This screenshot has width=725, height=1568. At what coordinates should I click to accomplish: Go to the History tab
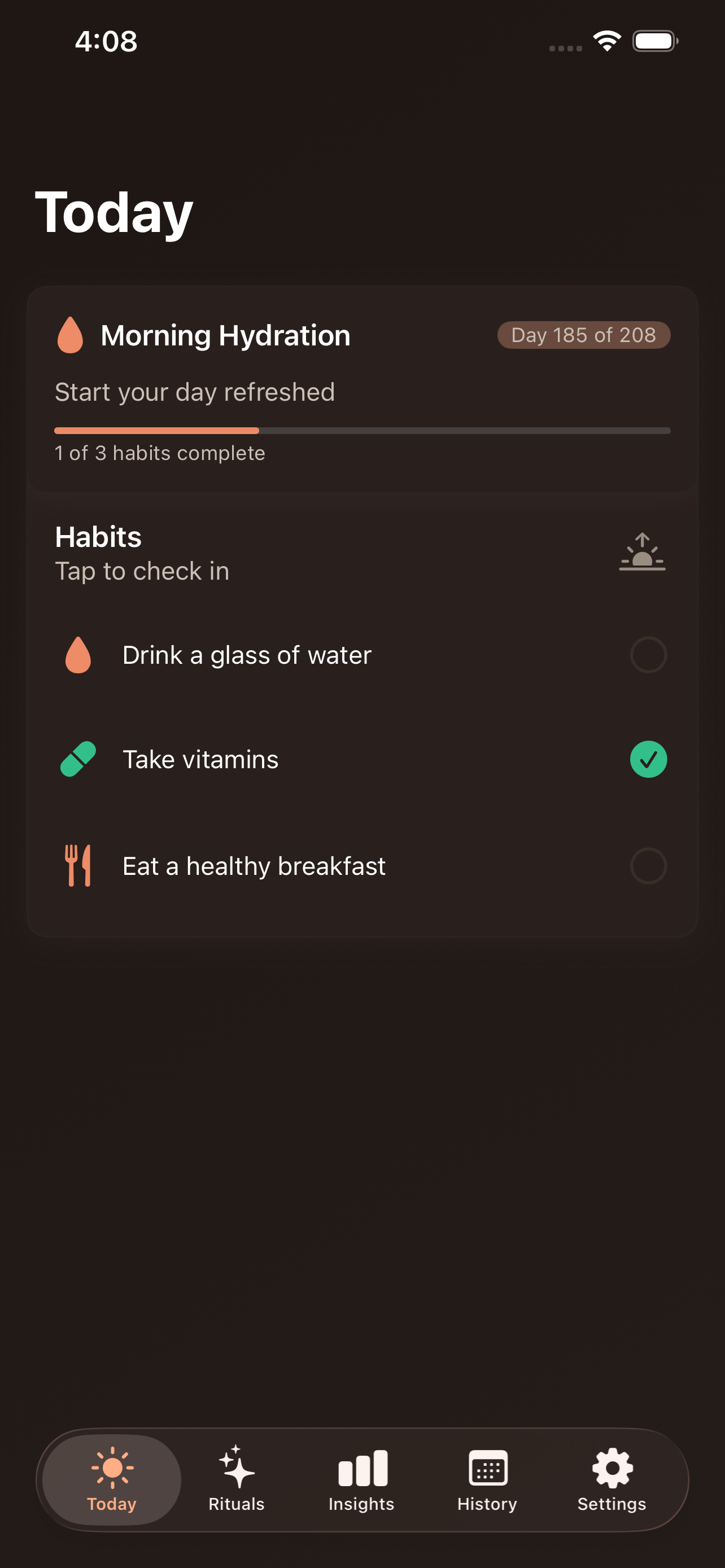(x=487, y=1479)
